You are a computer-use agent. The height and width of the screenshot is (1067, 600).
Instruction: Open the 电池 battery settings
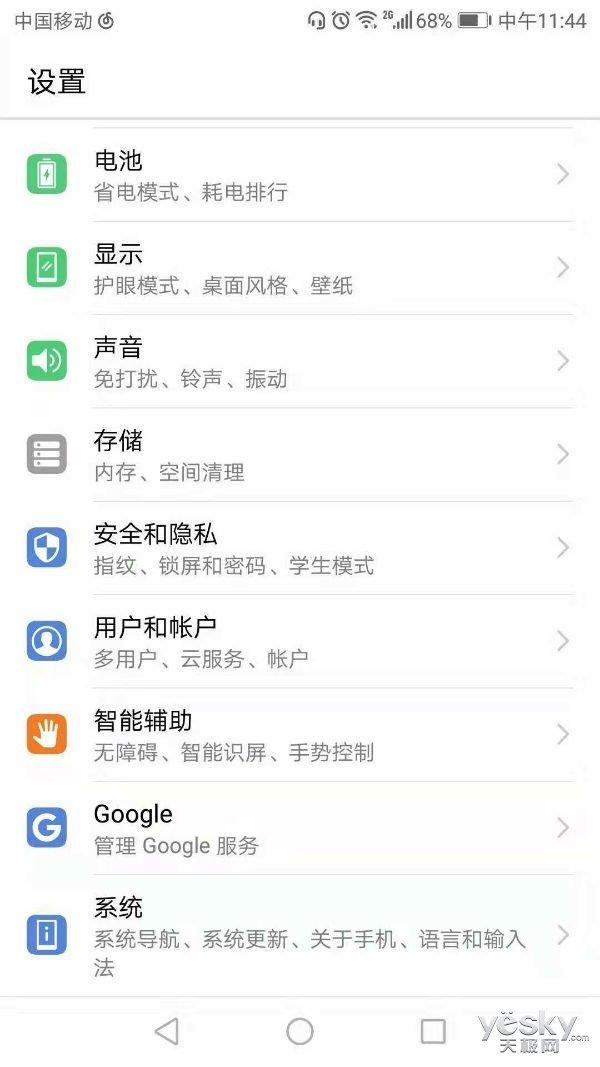point(300,175)
